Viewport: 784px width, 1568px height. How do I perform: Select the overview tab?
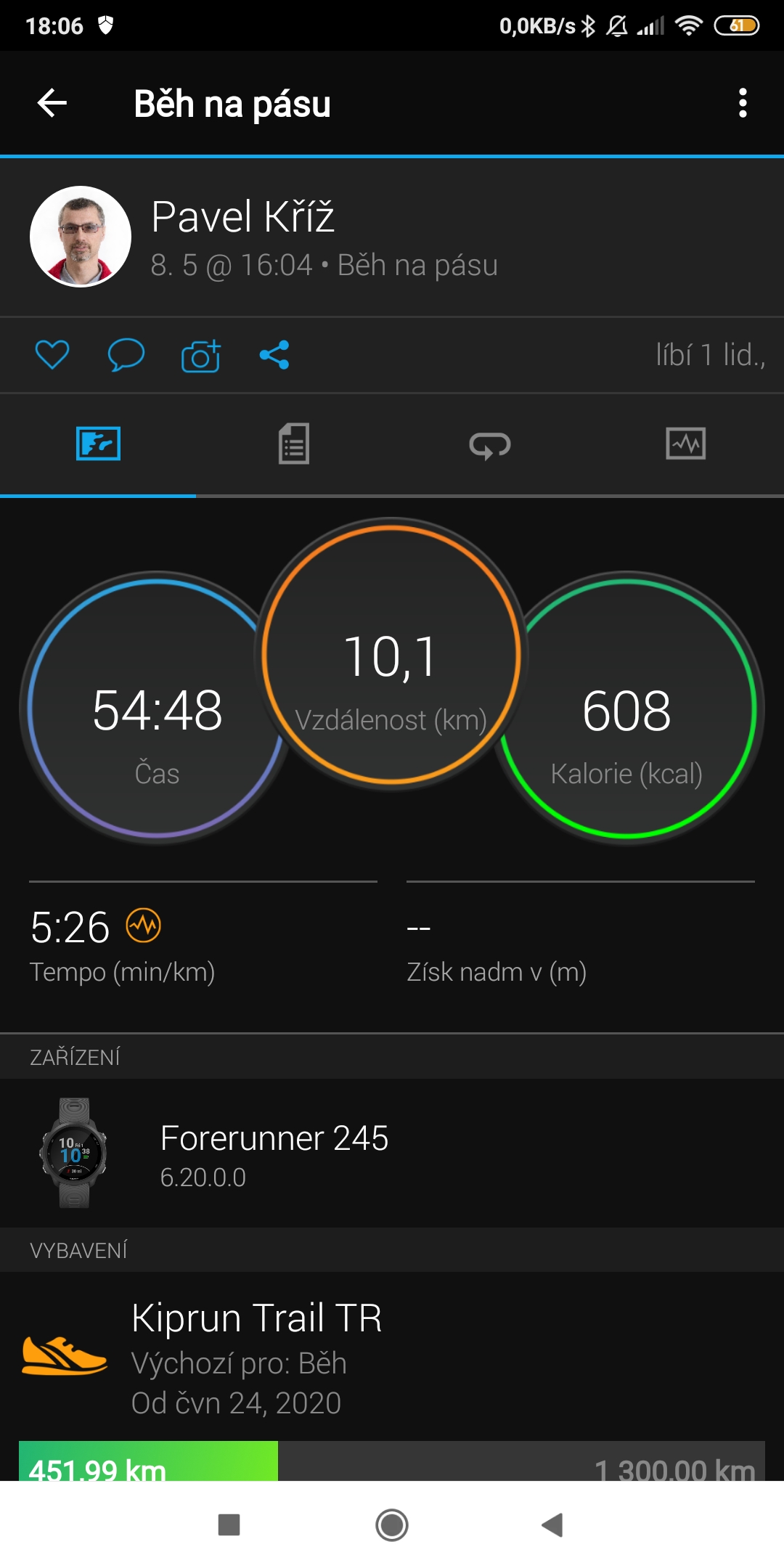(98, 444)
